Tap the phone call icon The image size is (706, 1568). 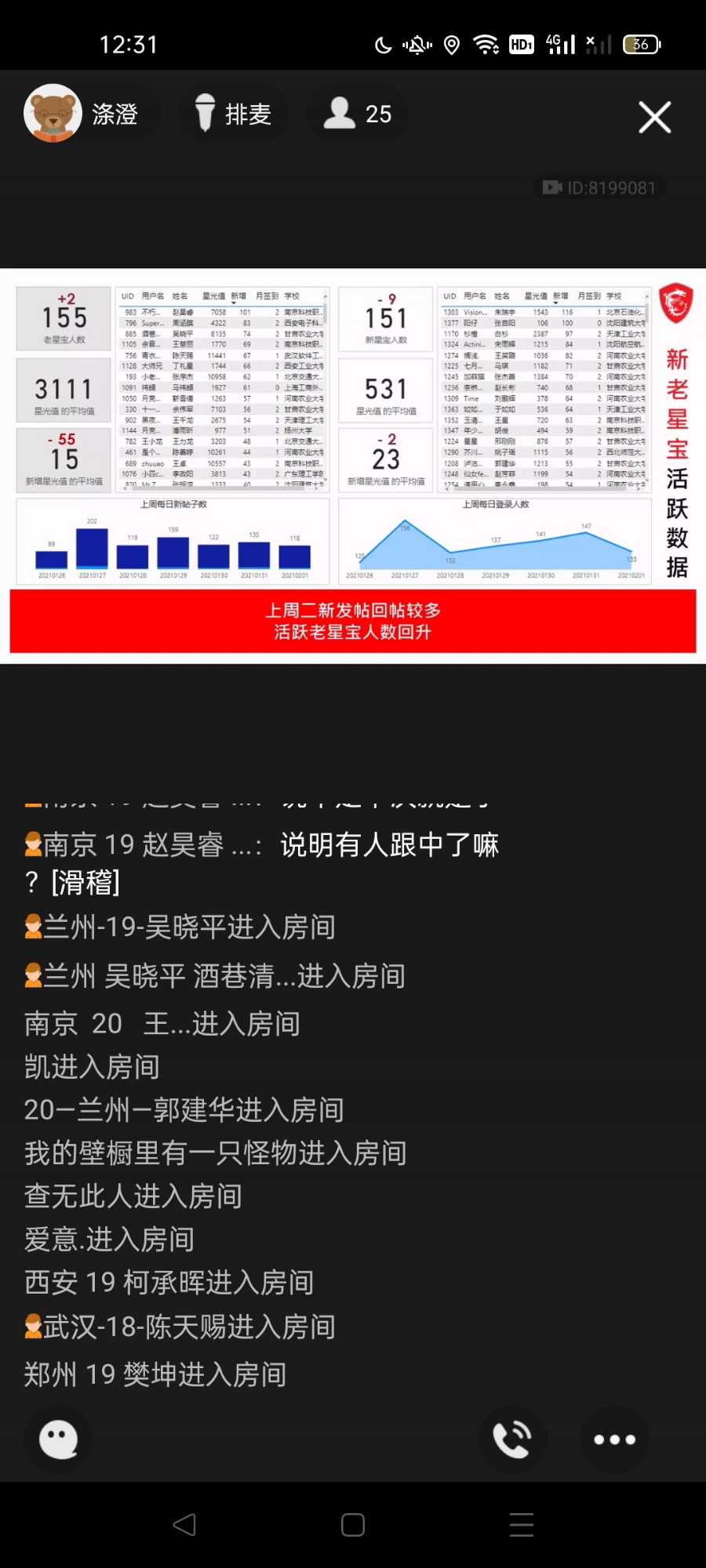(x=512, y=1439)
